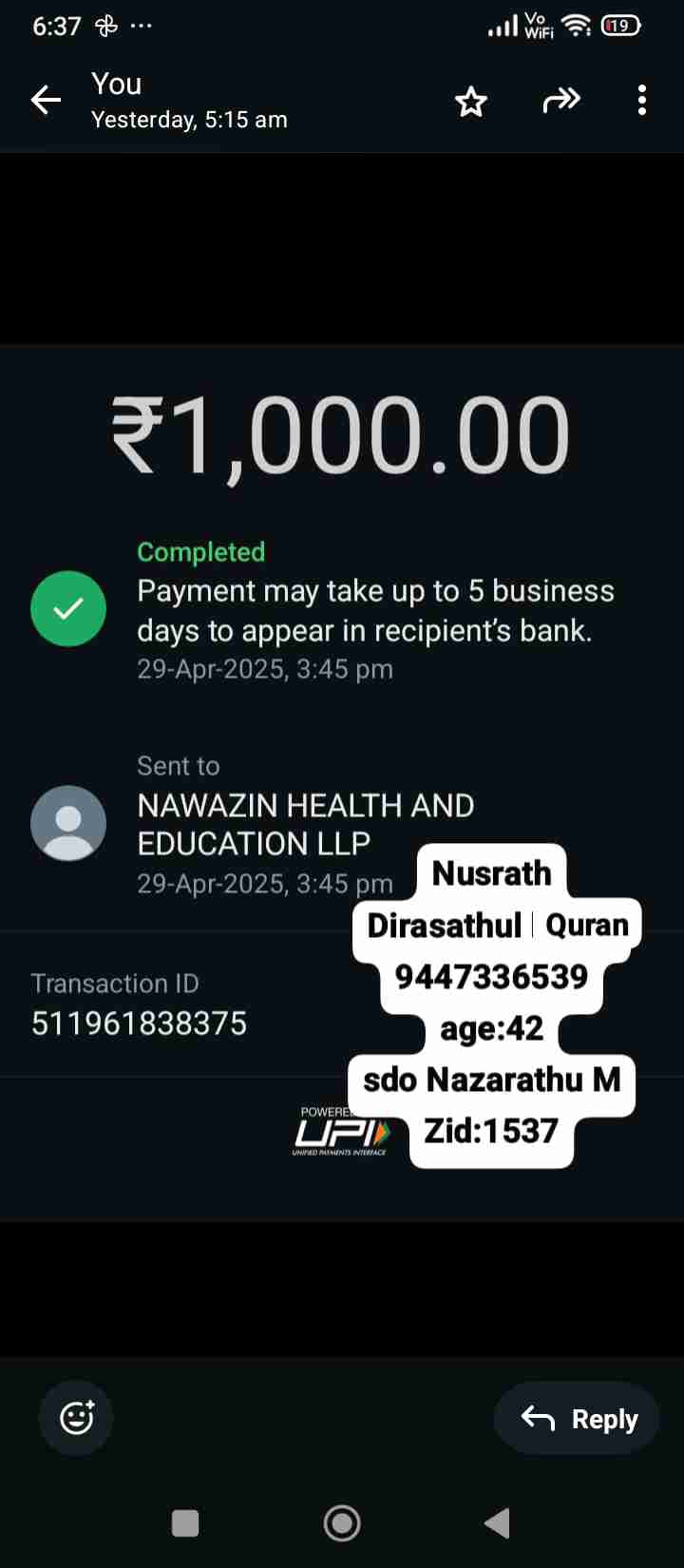Forward this image to another chat

(560, 100)
